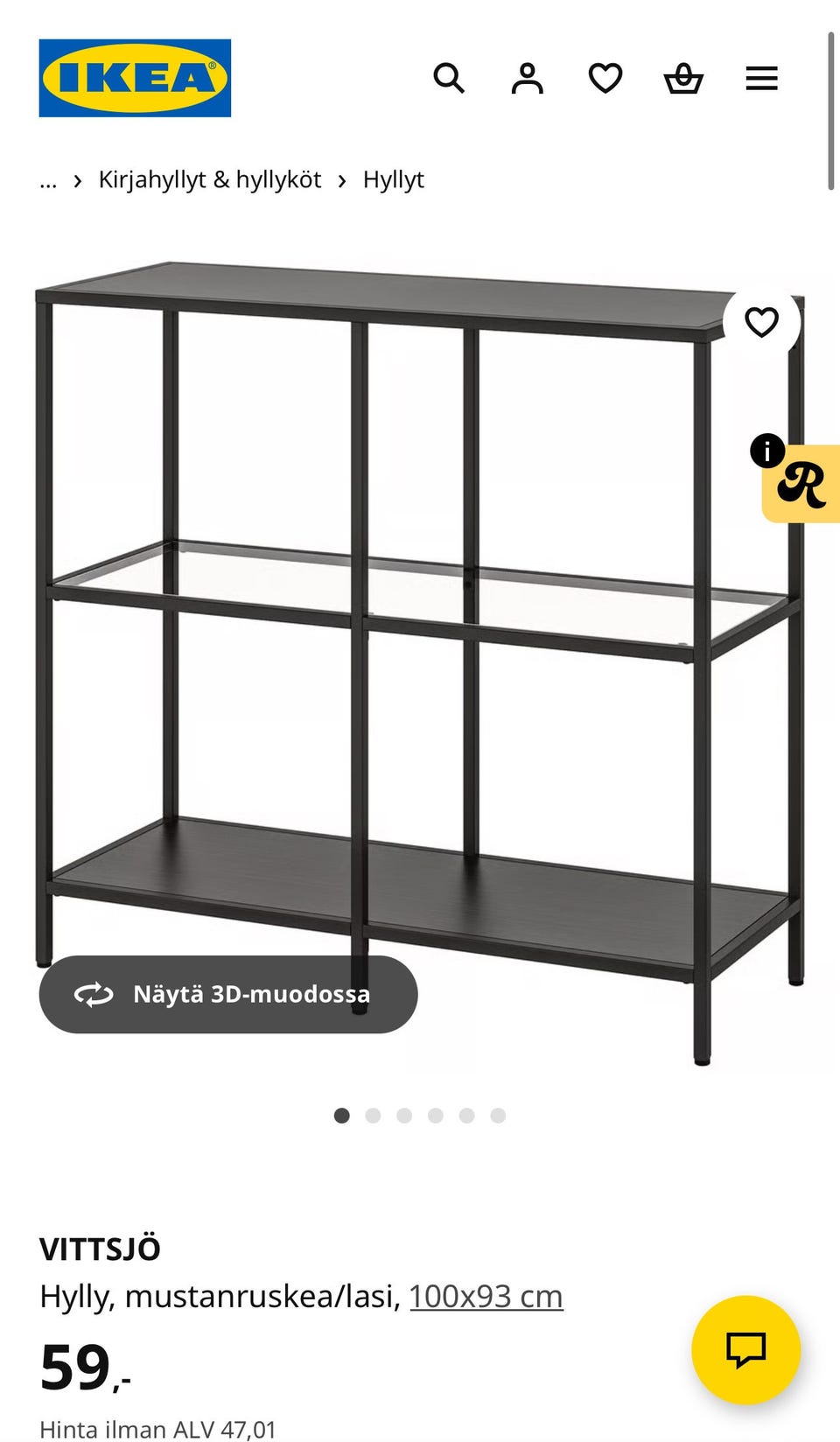
Task: Open the user account icon
Action: (x=527, y=78)
